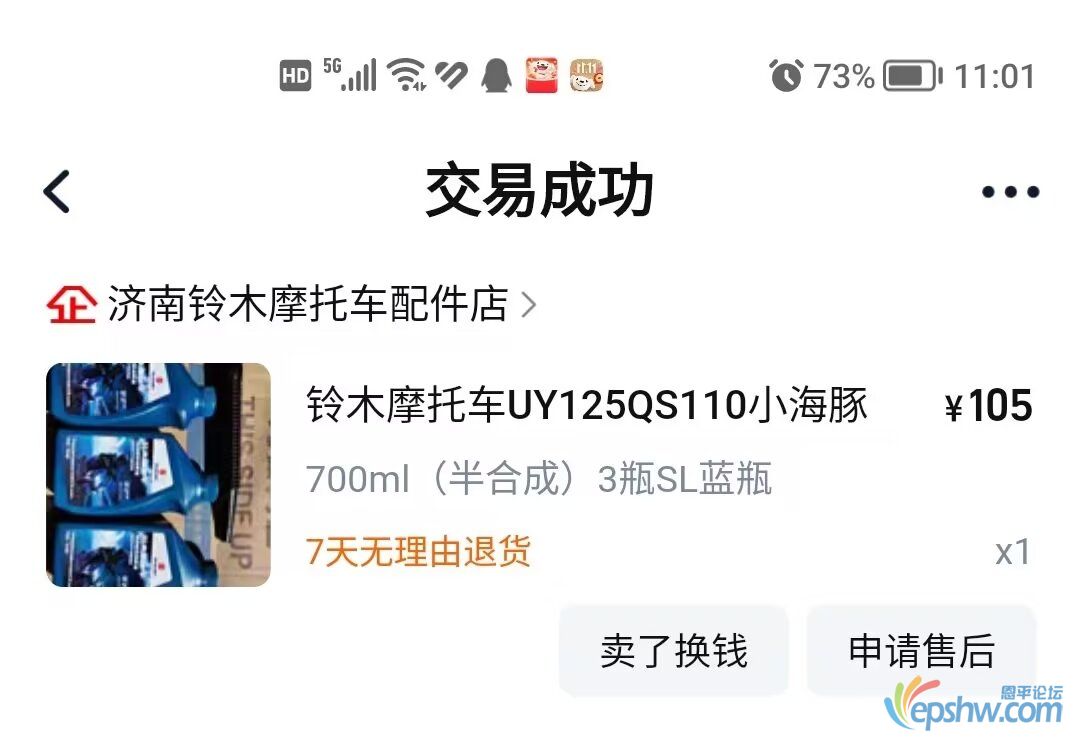
Task: Go back using the back arrow
Action: point(57,191)
